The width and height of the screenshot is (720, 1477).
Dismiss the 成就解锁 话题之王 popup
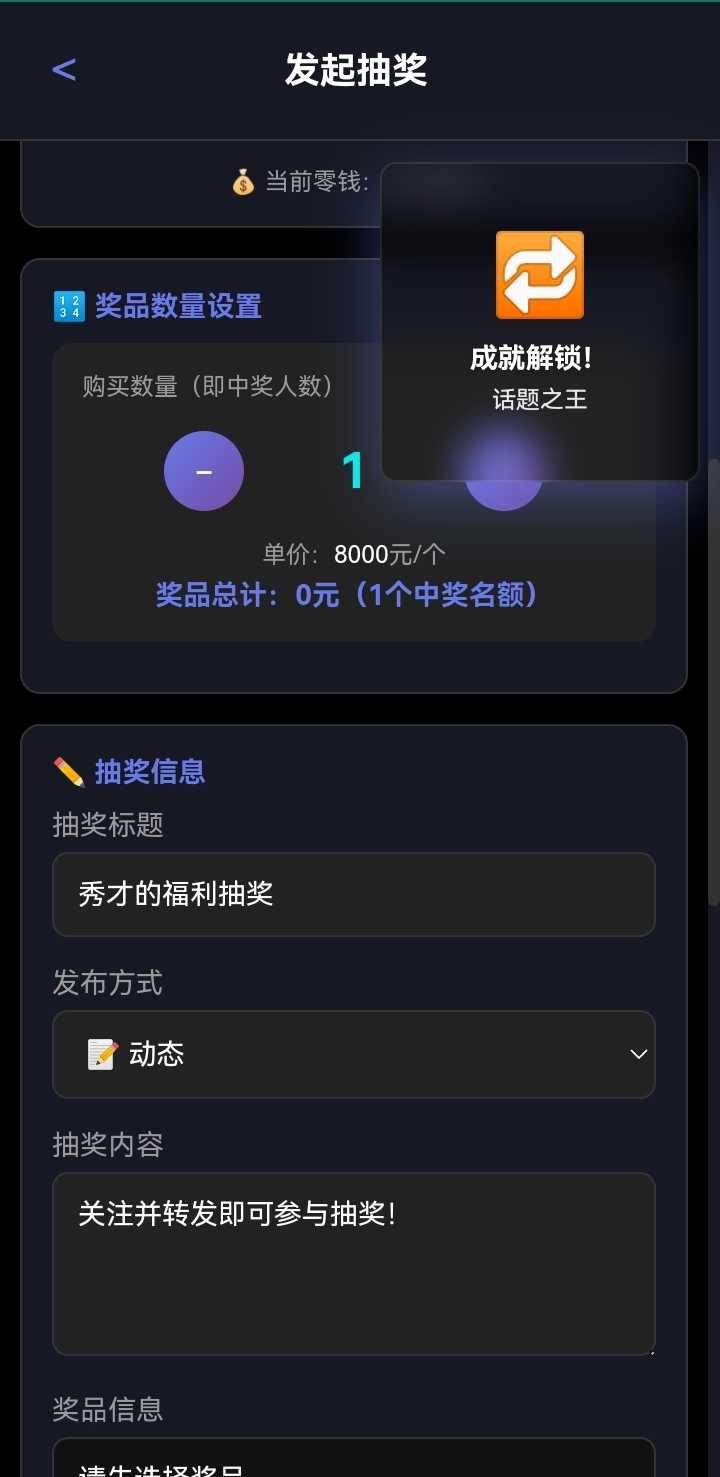pos(539,322)
